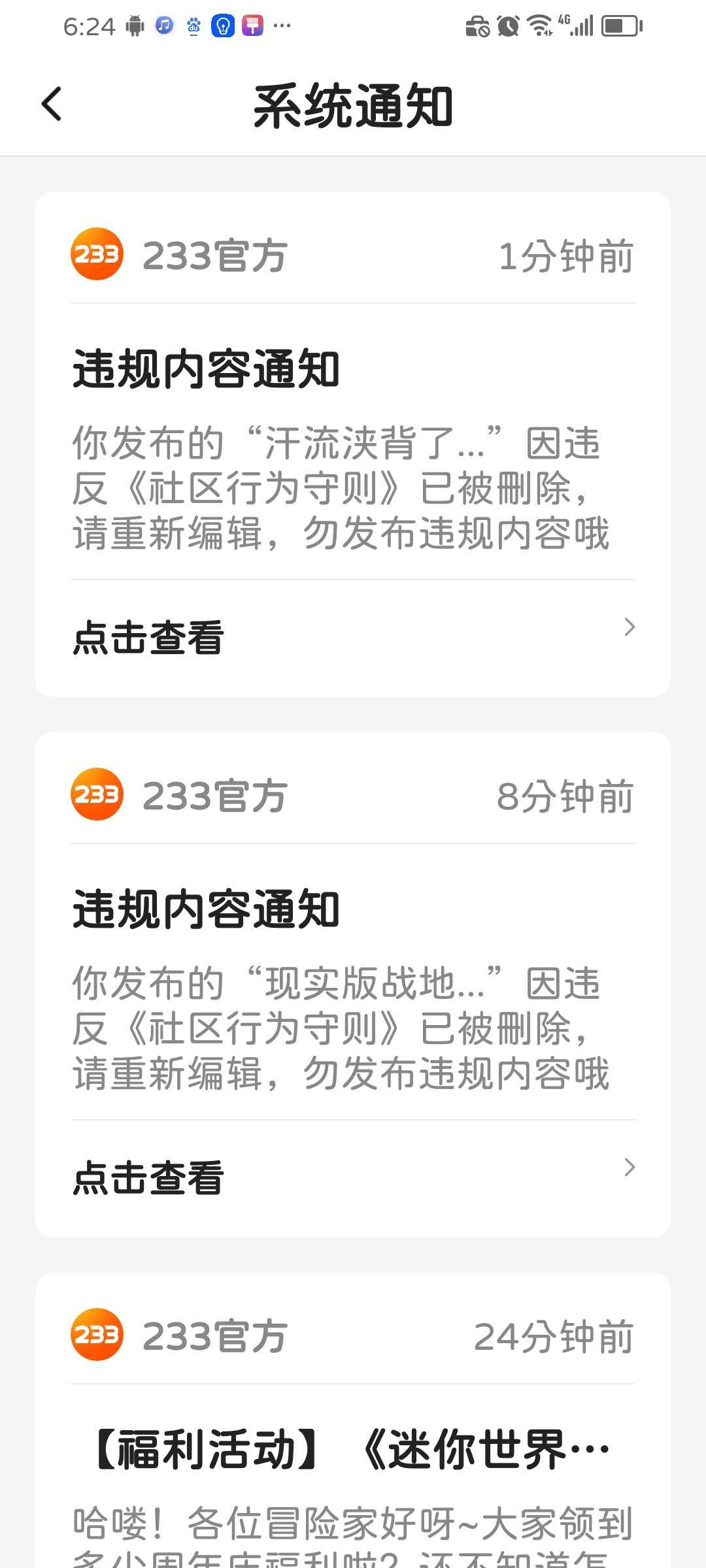Go back from 系统通知 page
Image resolution: width=706 pixels, height=1568 pixels.
tap(52, 105)
